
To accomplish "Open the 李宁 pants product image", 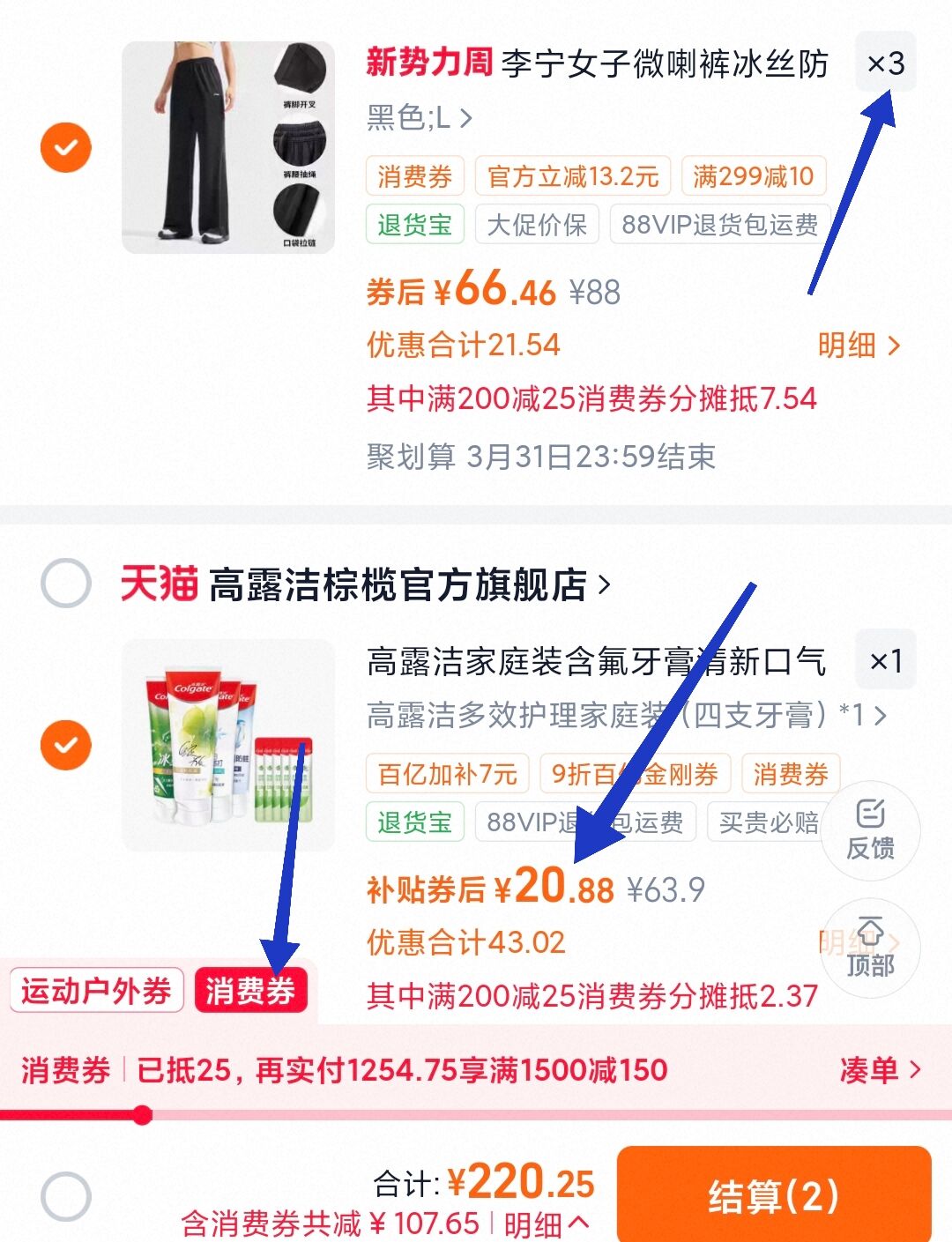I will [x=228, y=147].
